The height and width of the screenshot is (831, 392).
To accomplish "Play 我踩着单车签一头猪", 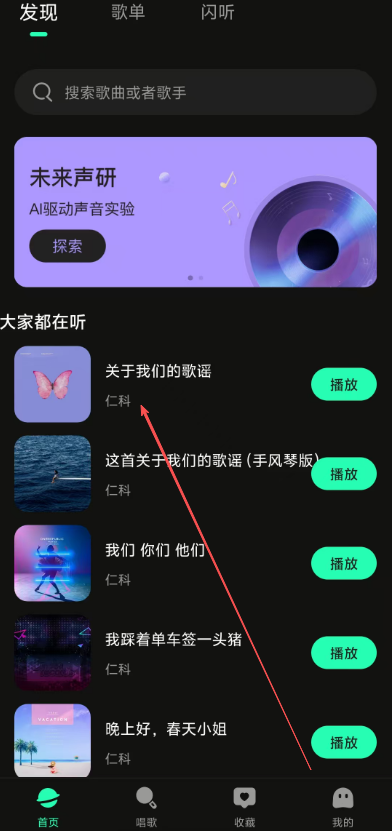I will pos(344,653).
